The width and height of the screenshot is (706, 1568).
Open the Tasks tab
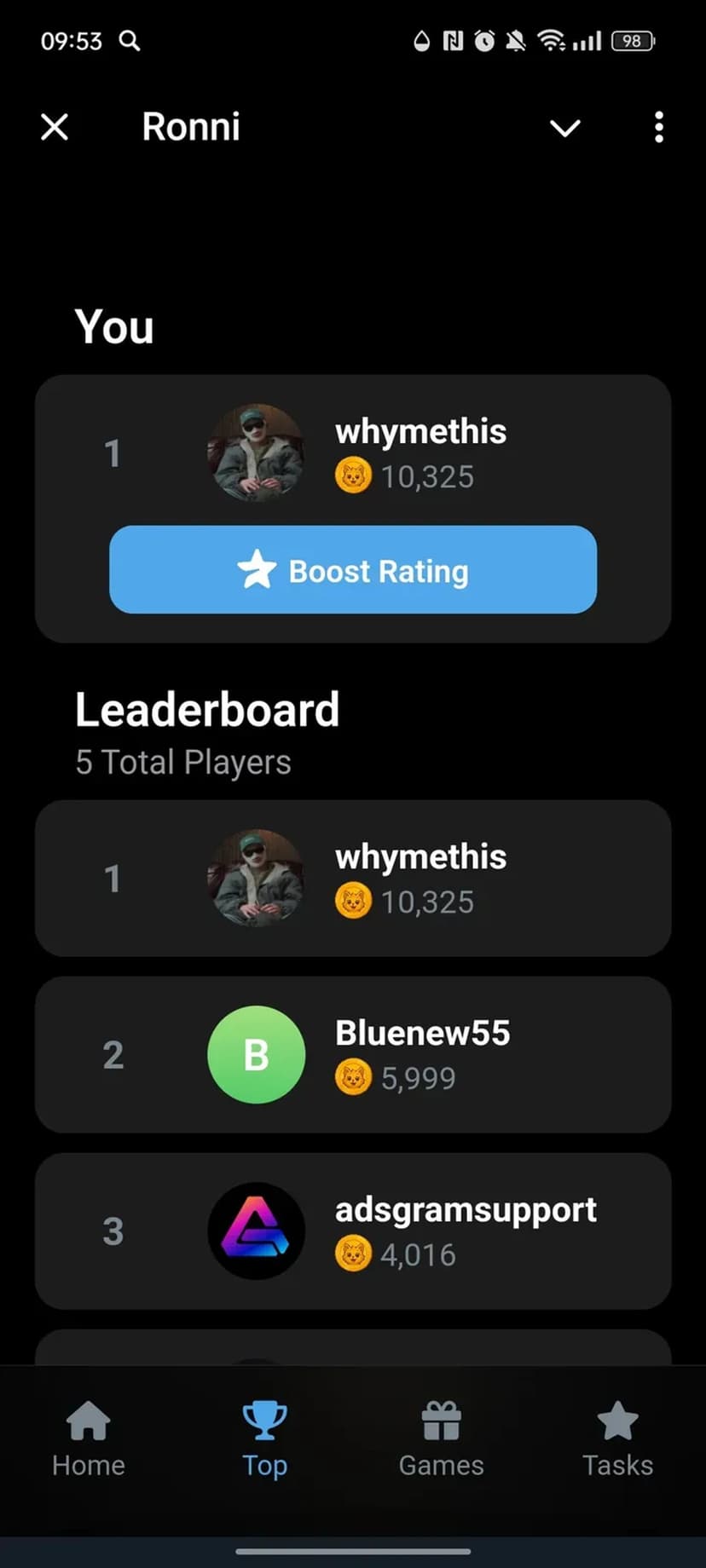[x=617, y=1440]
